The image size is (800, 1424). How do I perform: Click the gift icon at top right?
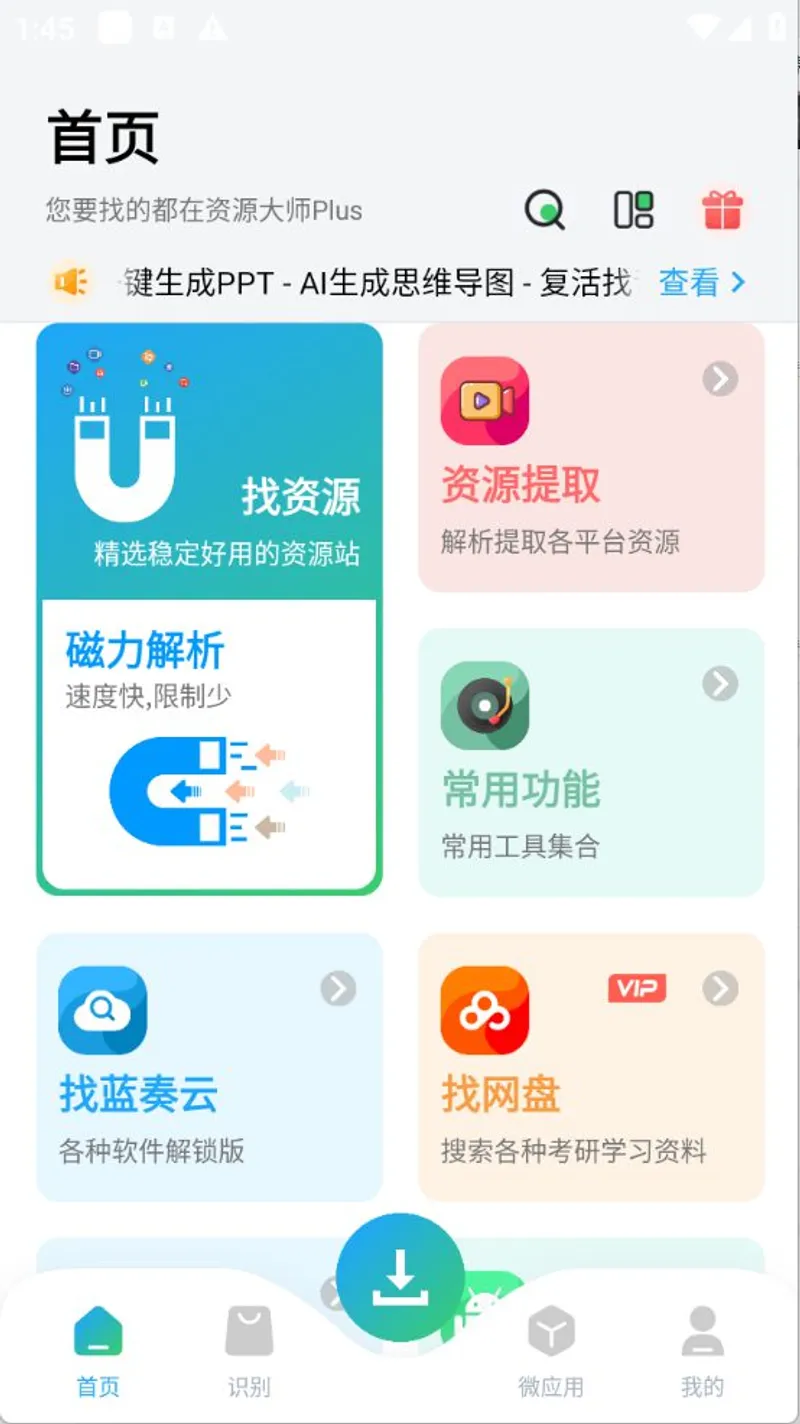point(722,211)
